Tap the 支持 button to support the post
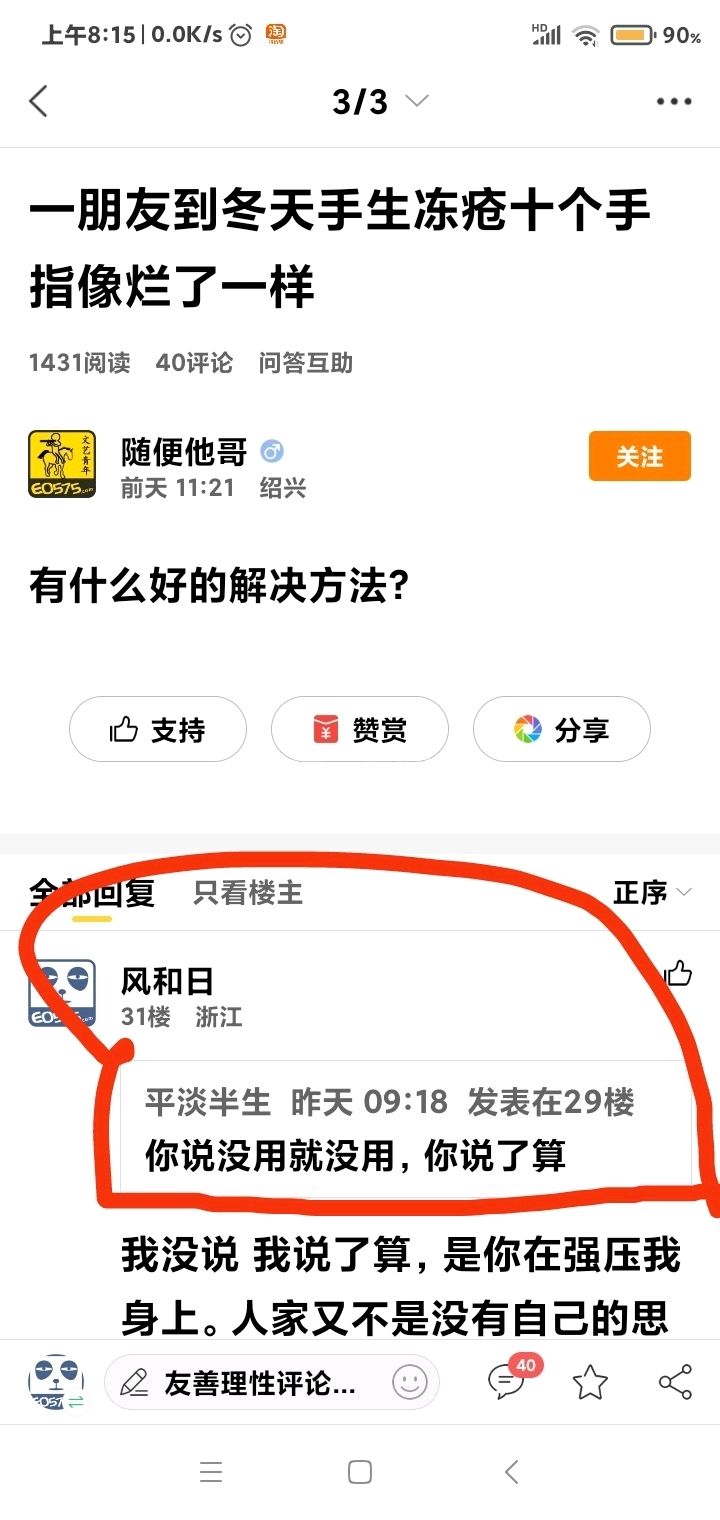This screenshot has width=720, height=1520. click(x=158, y=730)
